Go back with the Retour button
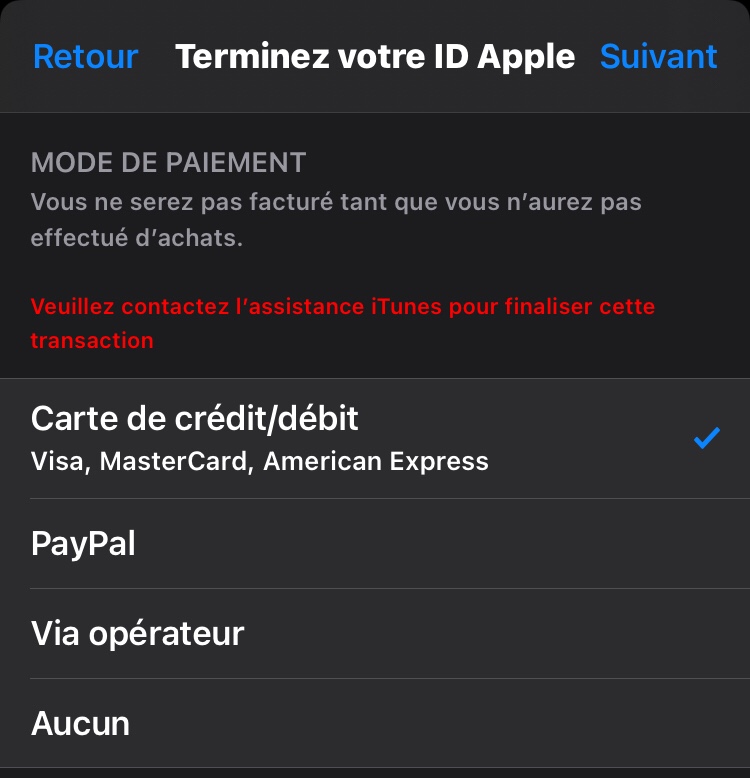 tap(85, 56)
